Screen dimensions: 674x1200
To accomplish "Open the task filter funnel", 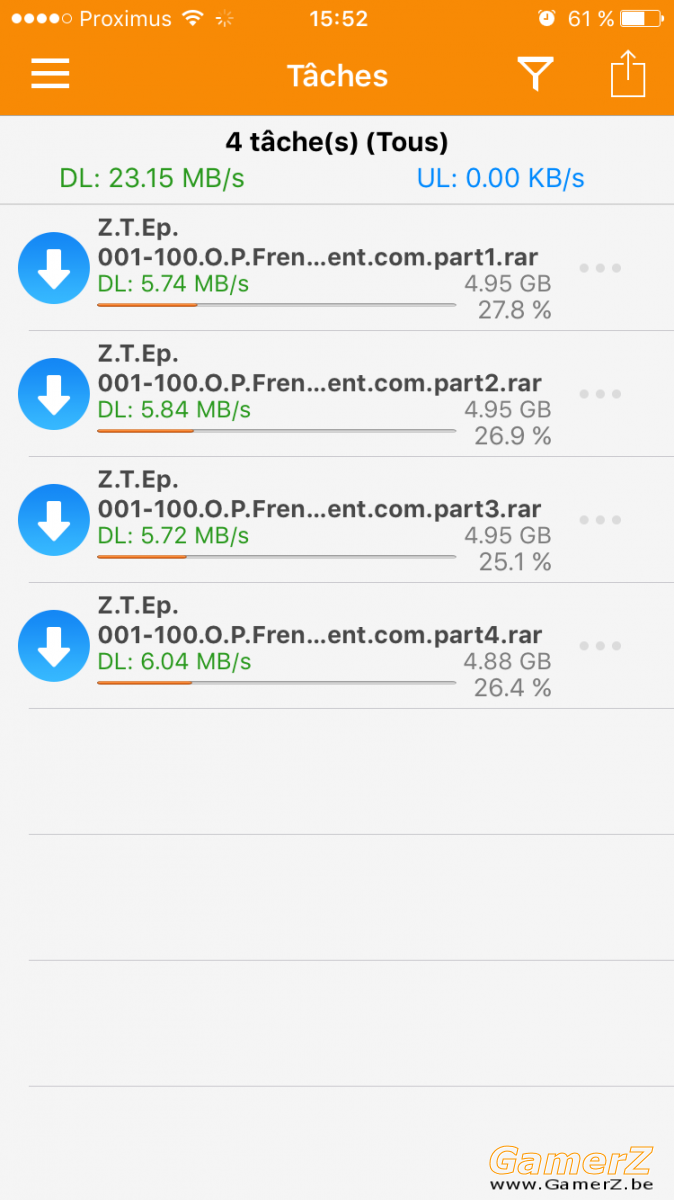I will [535, 75].
